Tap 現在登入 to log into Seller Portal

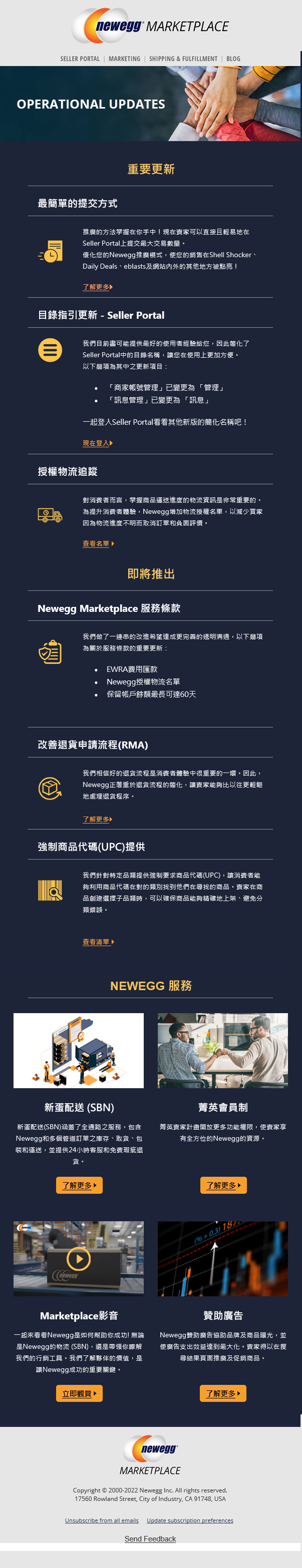(98, 443)
